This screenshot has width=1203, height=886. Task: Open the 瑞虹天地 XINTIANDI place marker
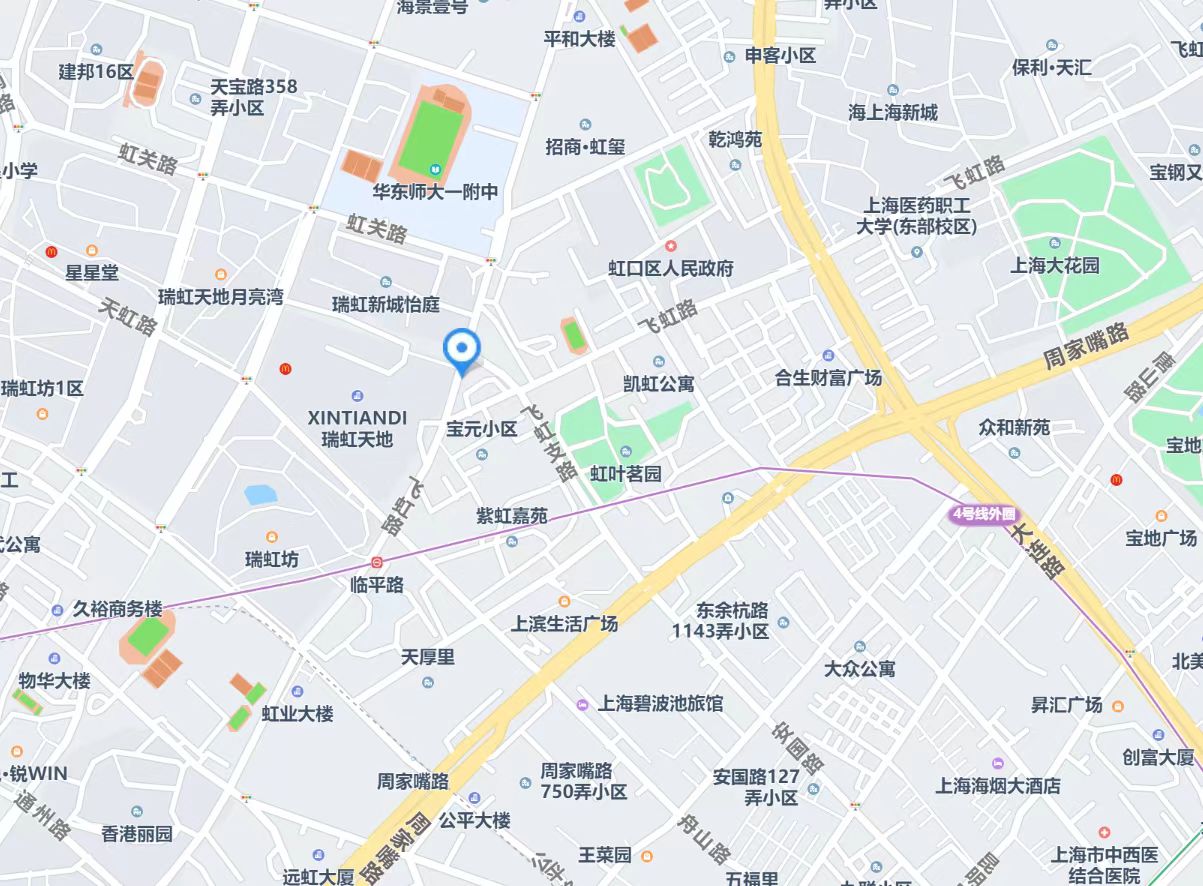(x=358, y=395)
